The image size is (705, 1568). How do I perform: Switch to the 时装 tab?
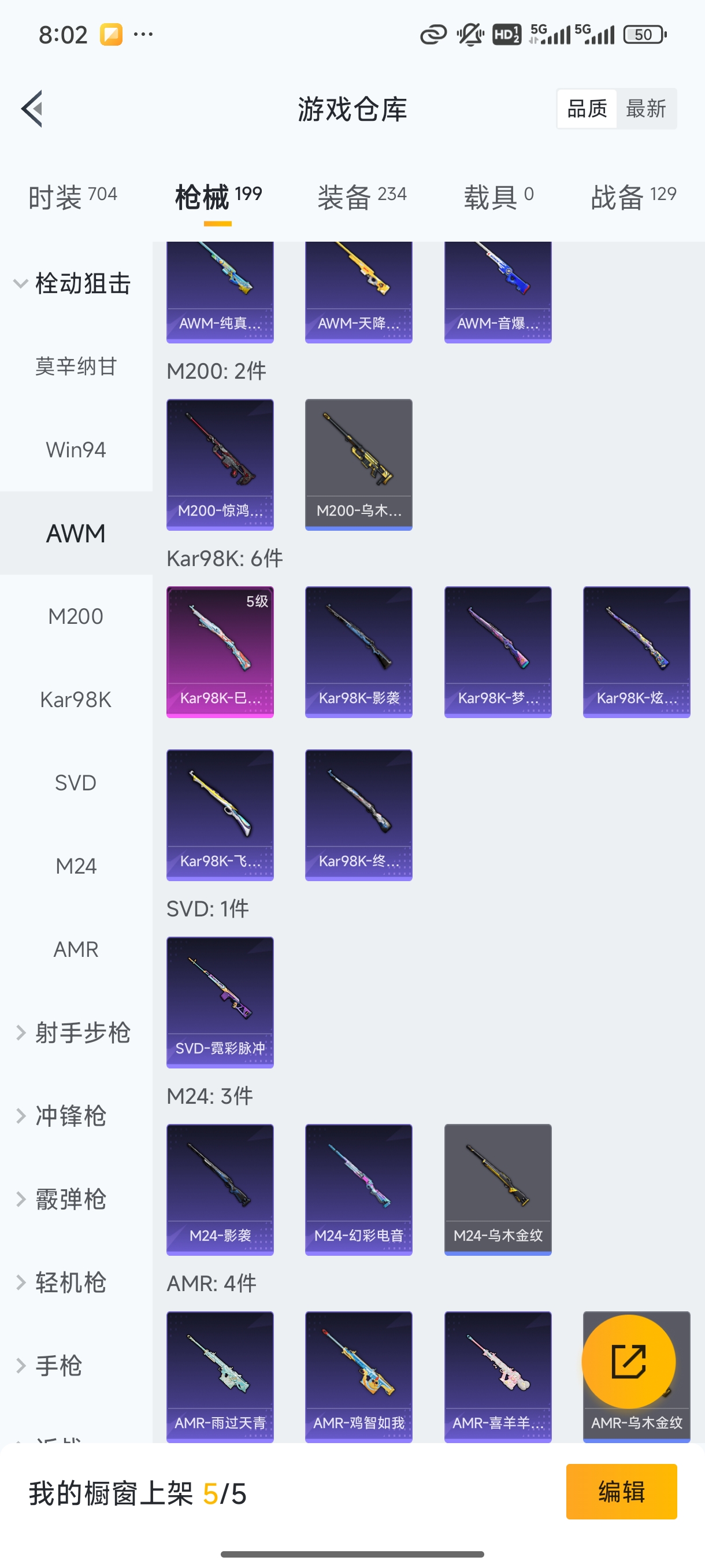[x=72, y=197]
